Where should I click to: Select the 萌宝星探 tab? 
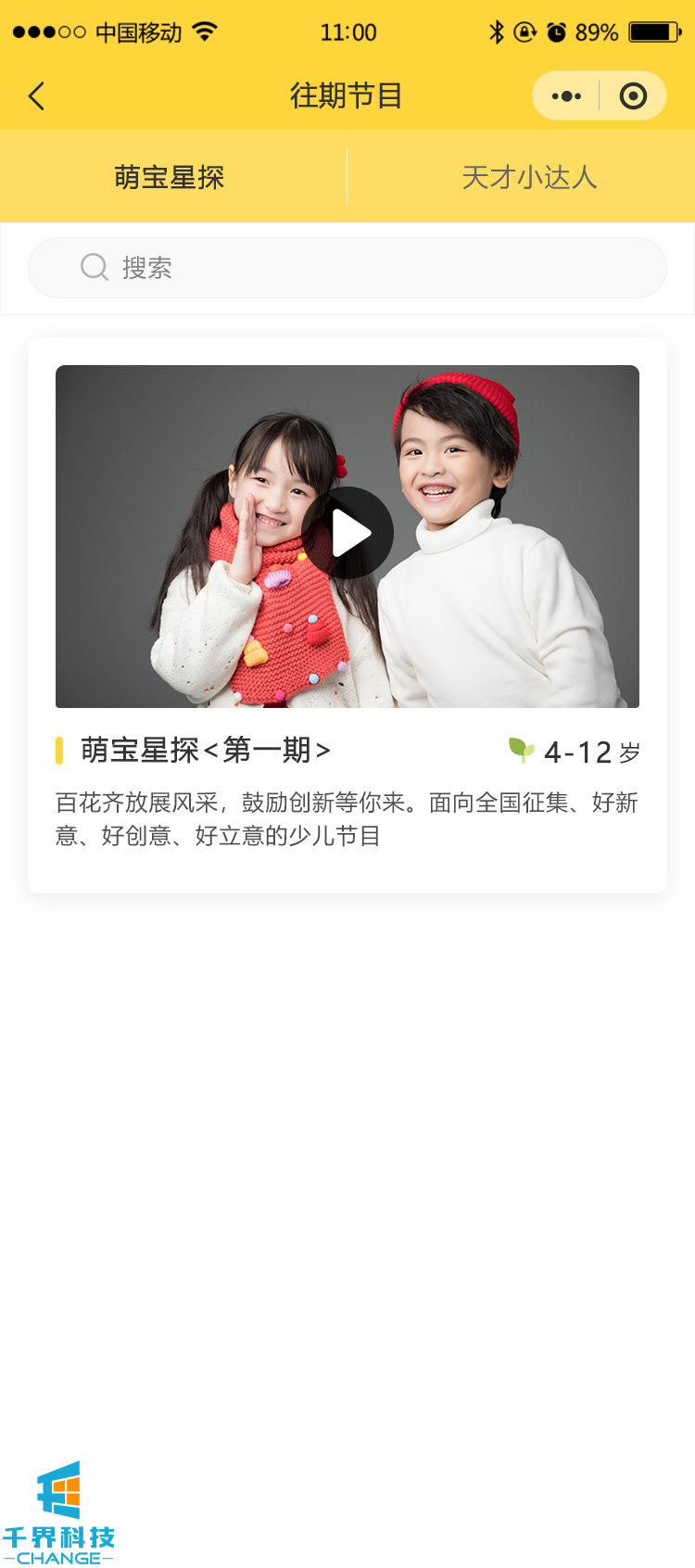tap(170, 177)
